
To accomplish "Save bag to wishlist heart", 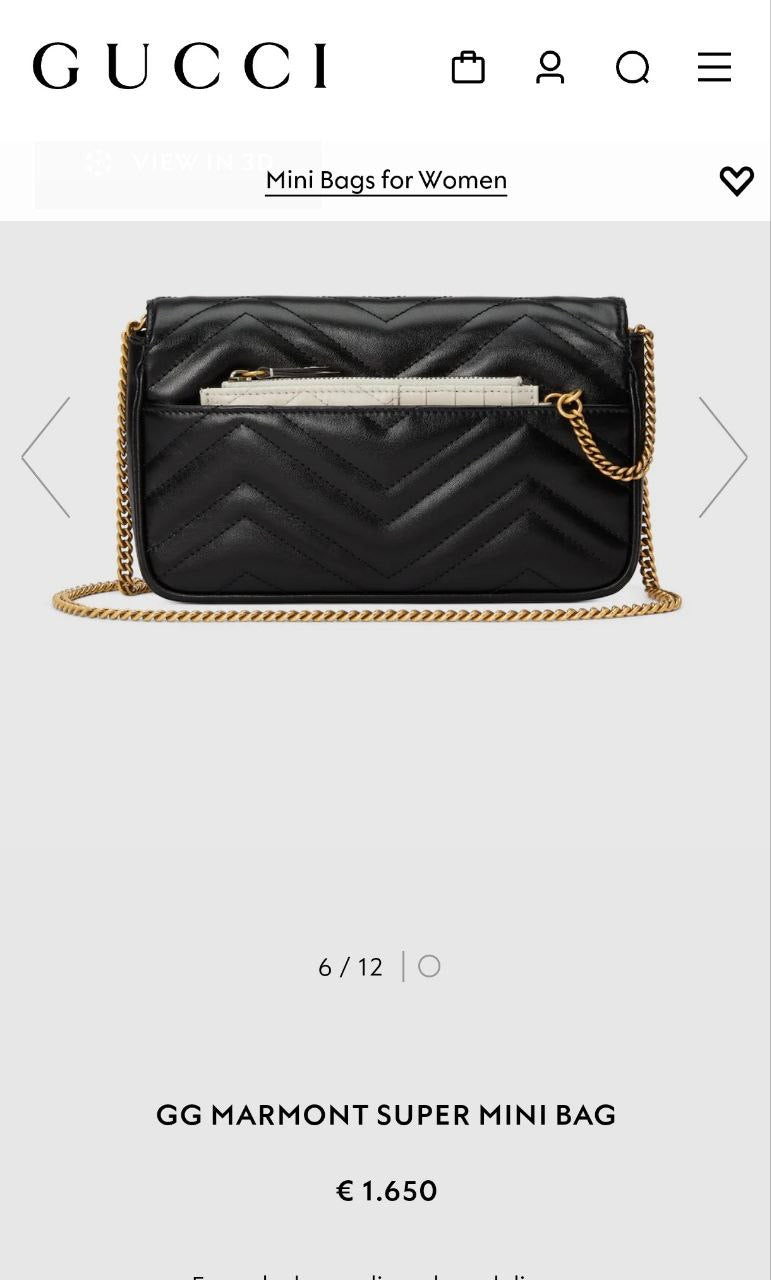I will tap(736, 180).
